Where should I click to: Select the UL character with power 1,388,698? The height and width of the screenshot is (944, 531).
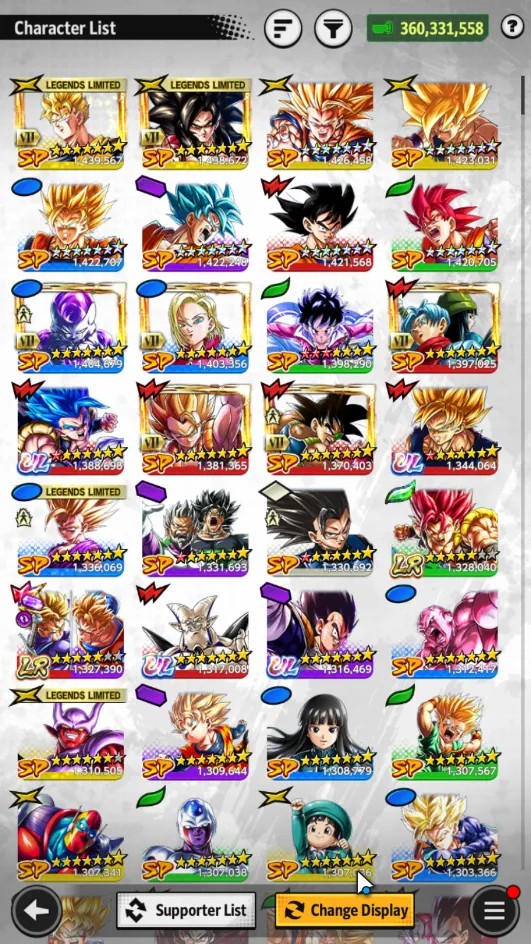tap(70, 428)
